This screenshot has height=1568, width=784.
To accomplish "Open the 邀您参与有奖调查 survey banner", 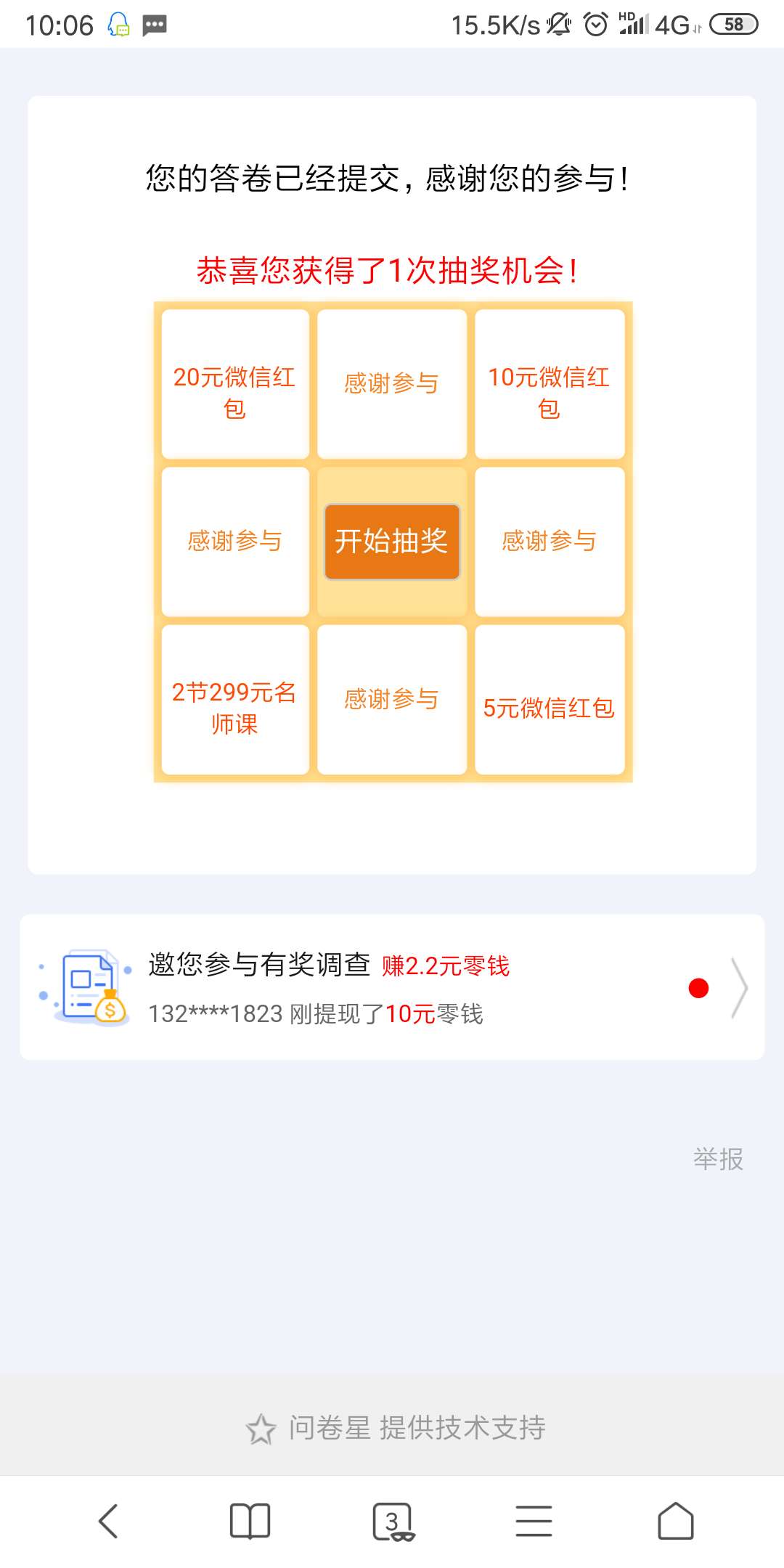I will click(x=392, y=987).
